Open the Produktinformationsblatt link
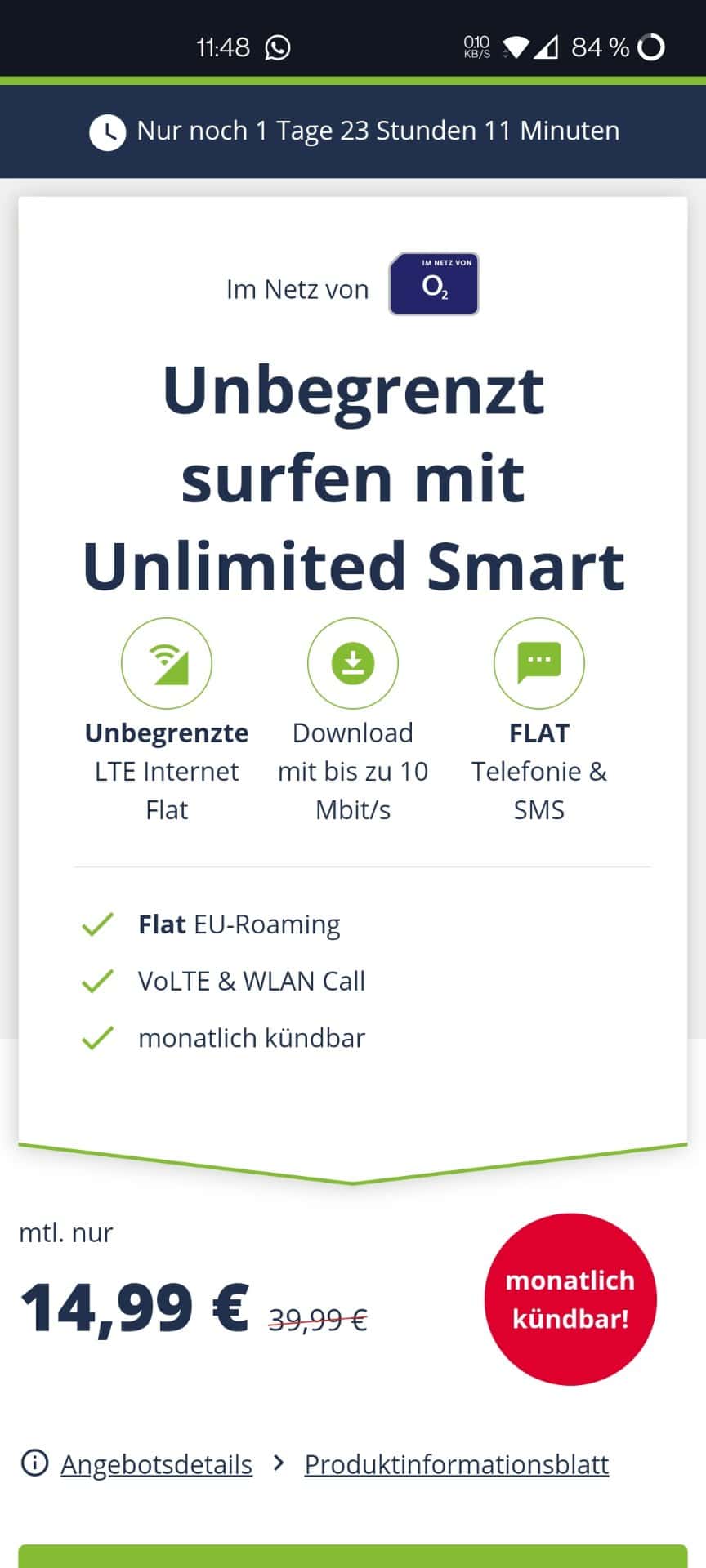Image resolution: width=706 pixels, height=1568 pixels. click(x=456, y=1464)
